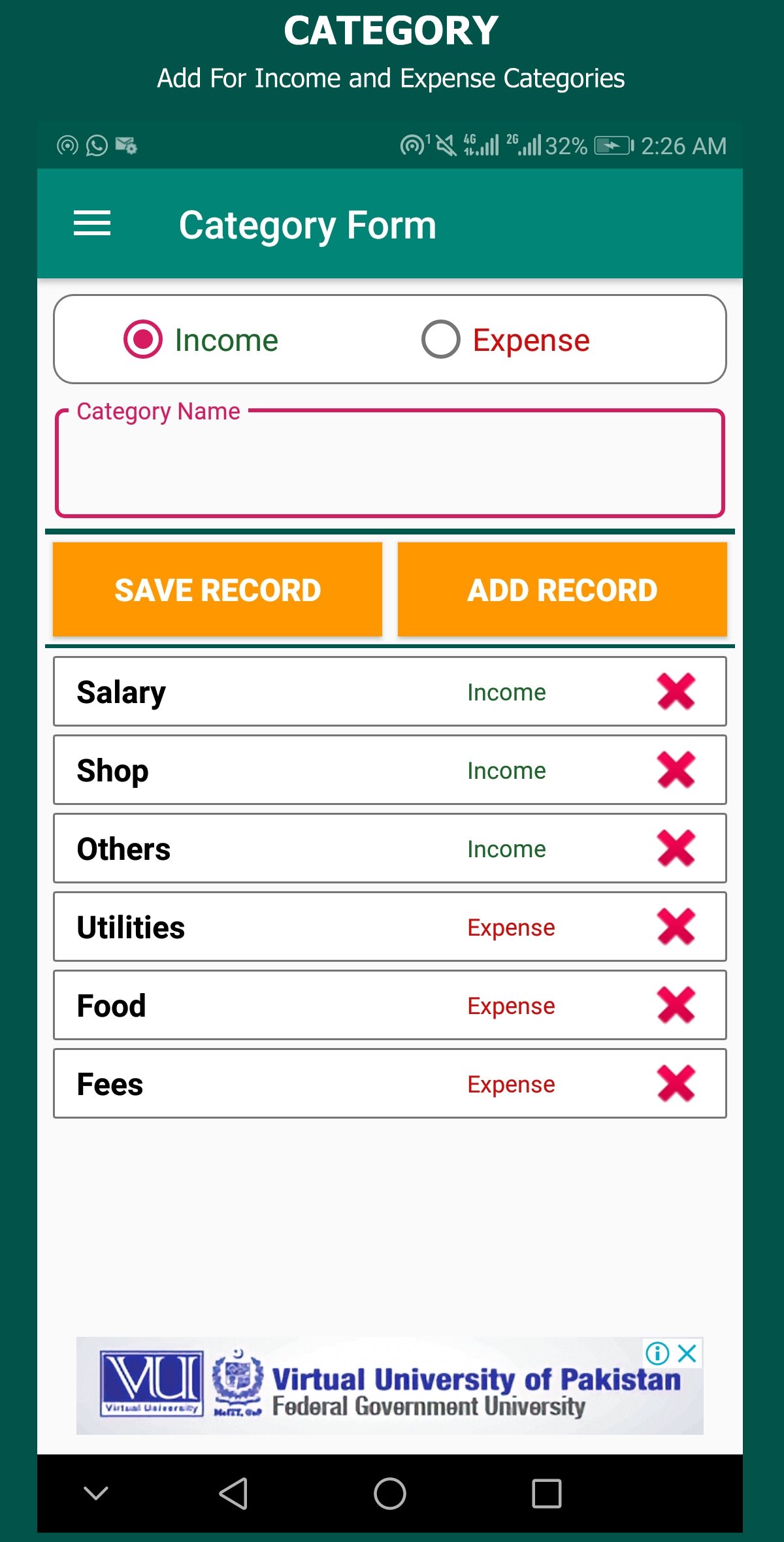Close the Virtual University ad banner
This screenshot has height=1542, width=784.
click(687, 1353)
